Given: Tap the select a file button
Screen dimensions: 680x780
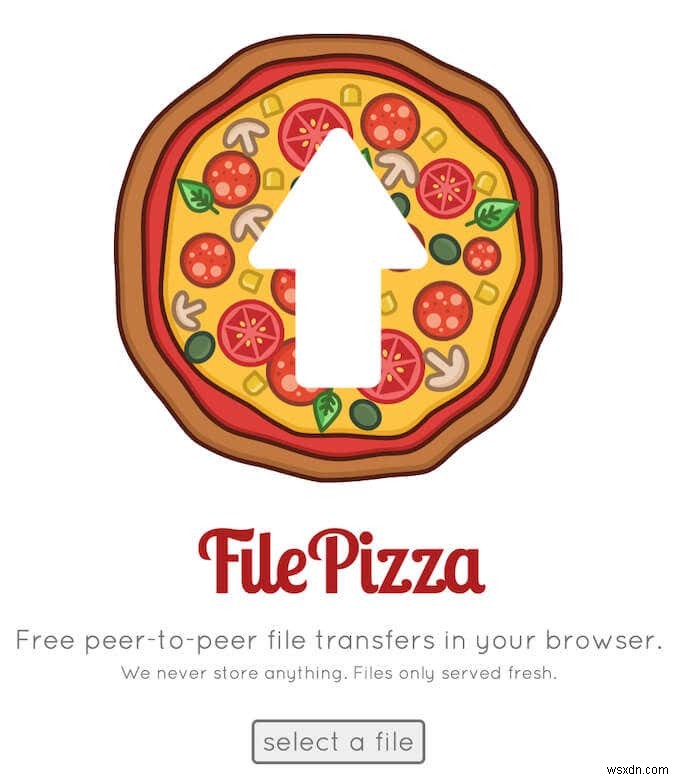Looking at the screenshot, I should click(x=338, y=742).
